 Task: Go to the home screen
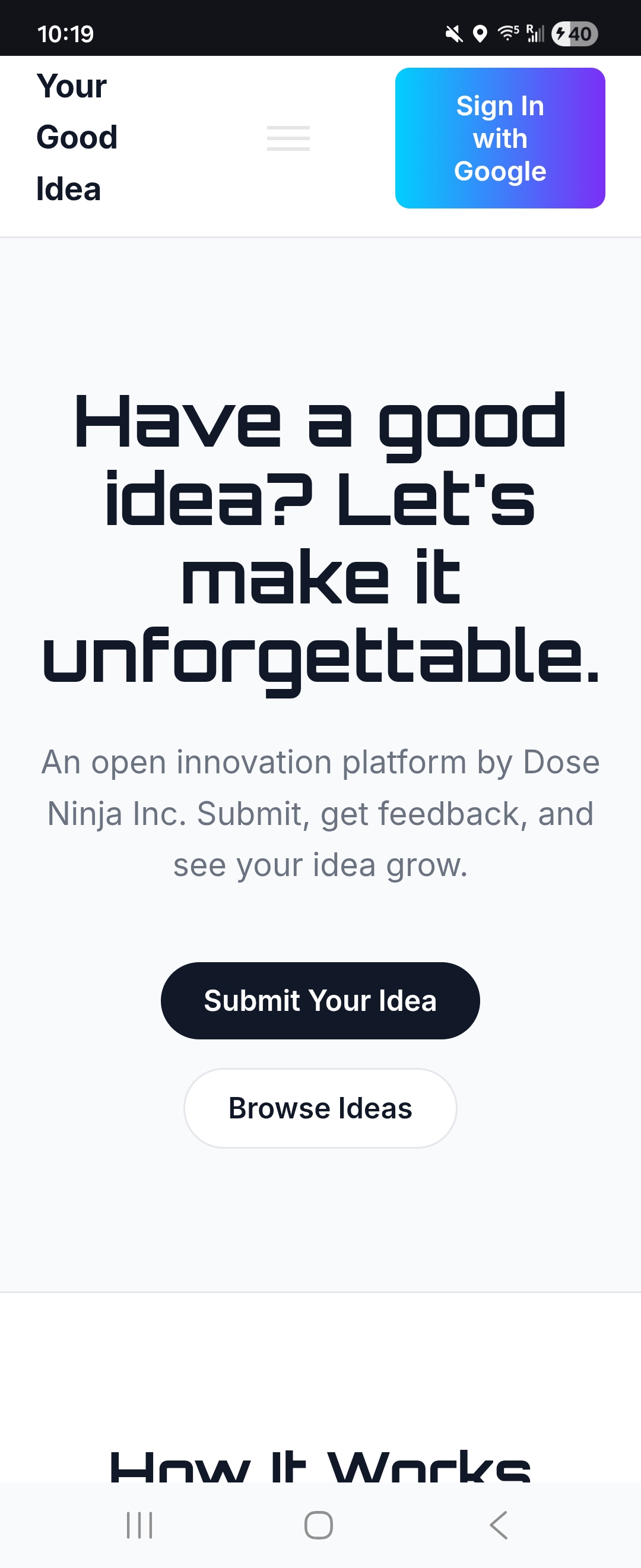(x=319, y=1525)
